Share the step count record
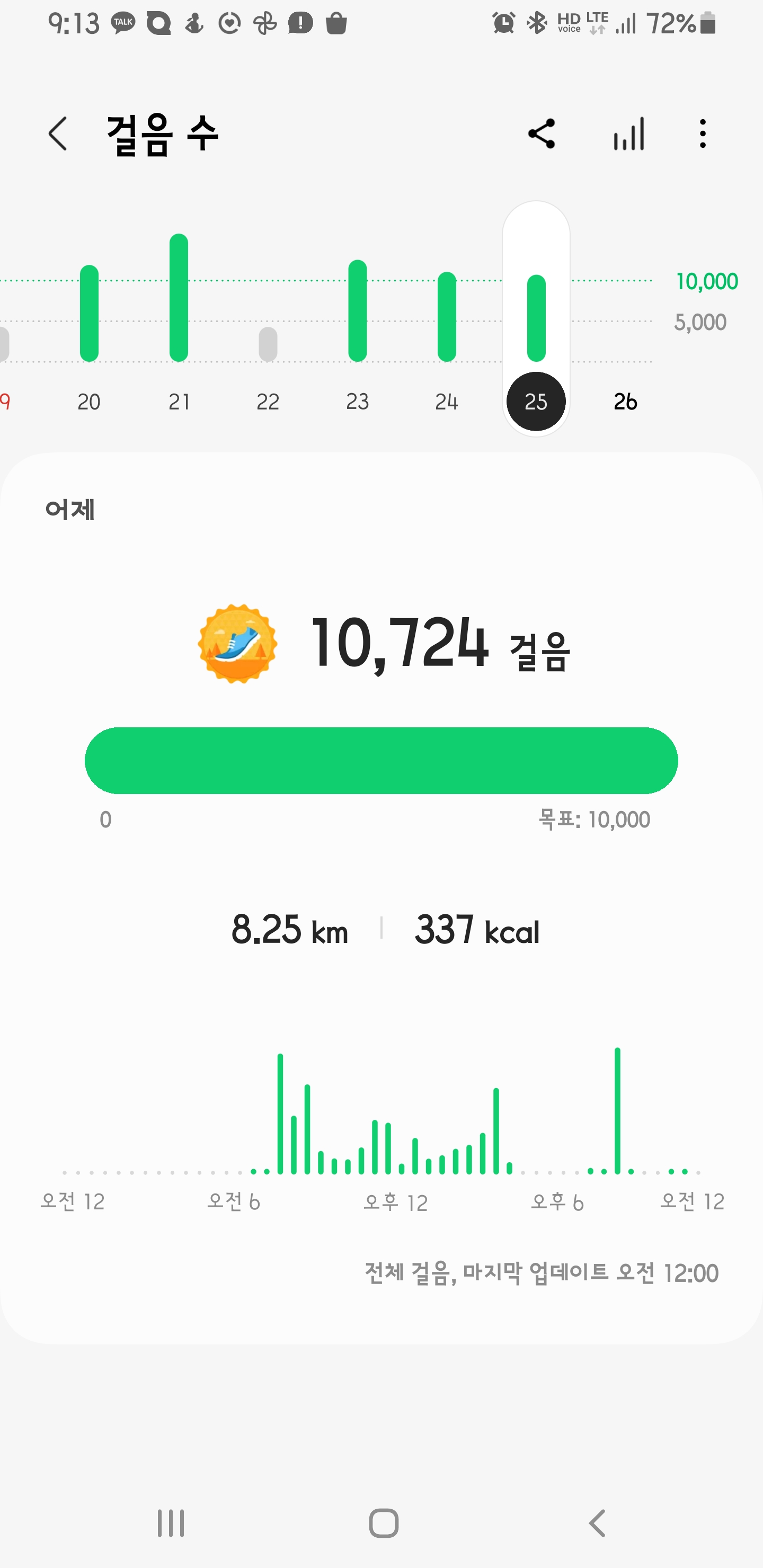This screenshot has height=1568, width=763. (542, 134)
